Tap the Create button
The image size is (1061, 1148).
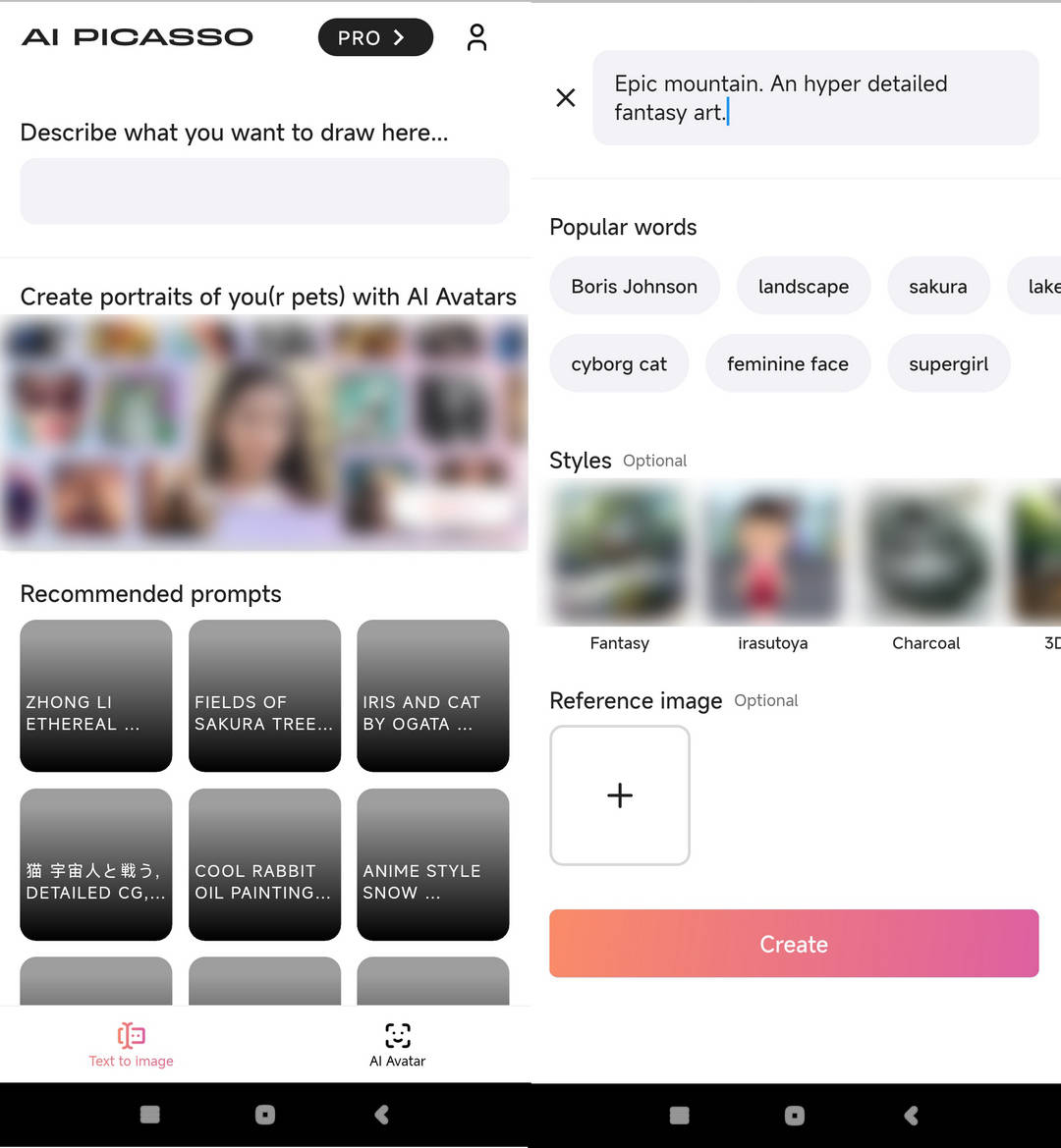point(794,944)
